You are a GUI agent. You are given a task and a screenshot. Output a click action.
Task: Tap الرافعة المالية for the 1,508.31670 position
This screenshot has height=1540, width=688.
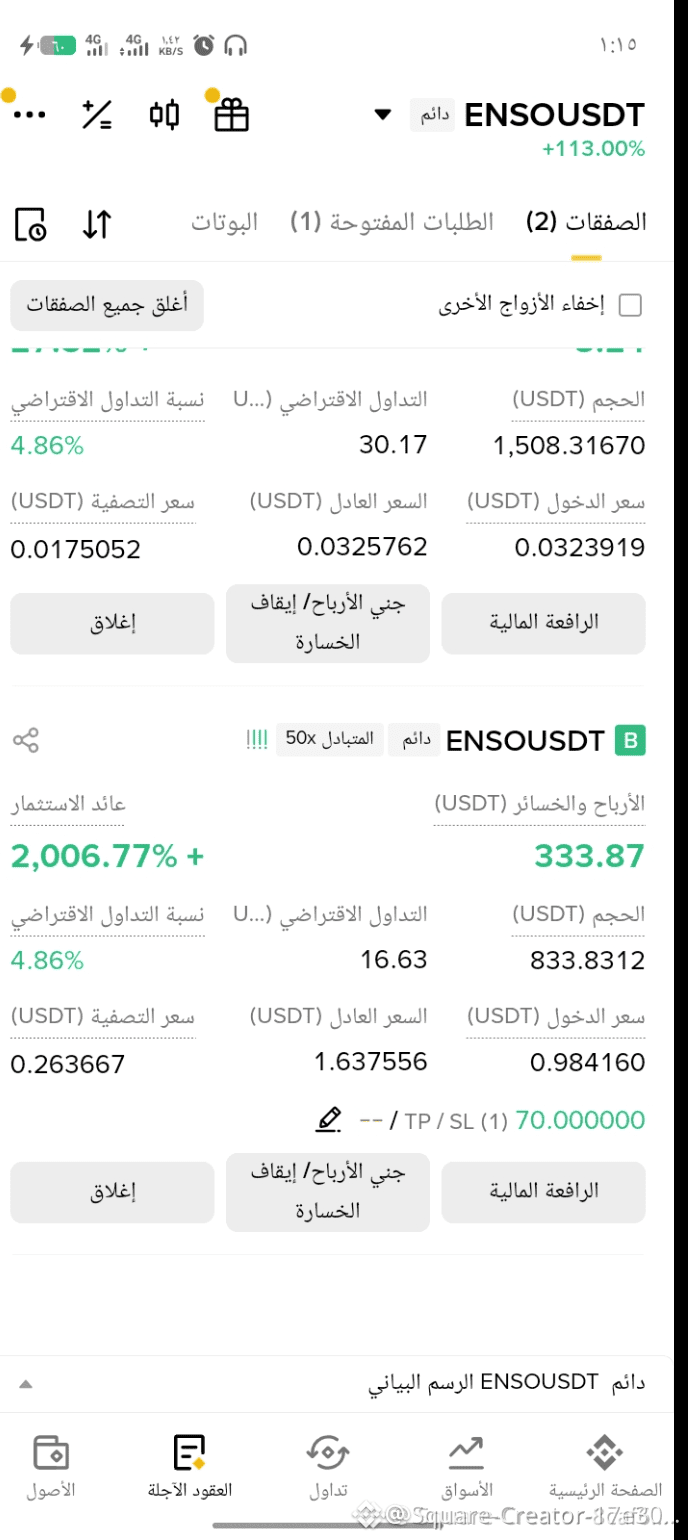[x=543, y=623]
